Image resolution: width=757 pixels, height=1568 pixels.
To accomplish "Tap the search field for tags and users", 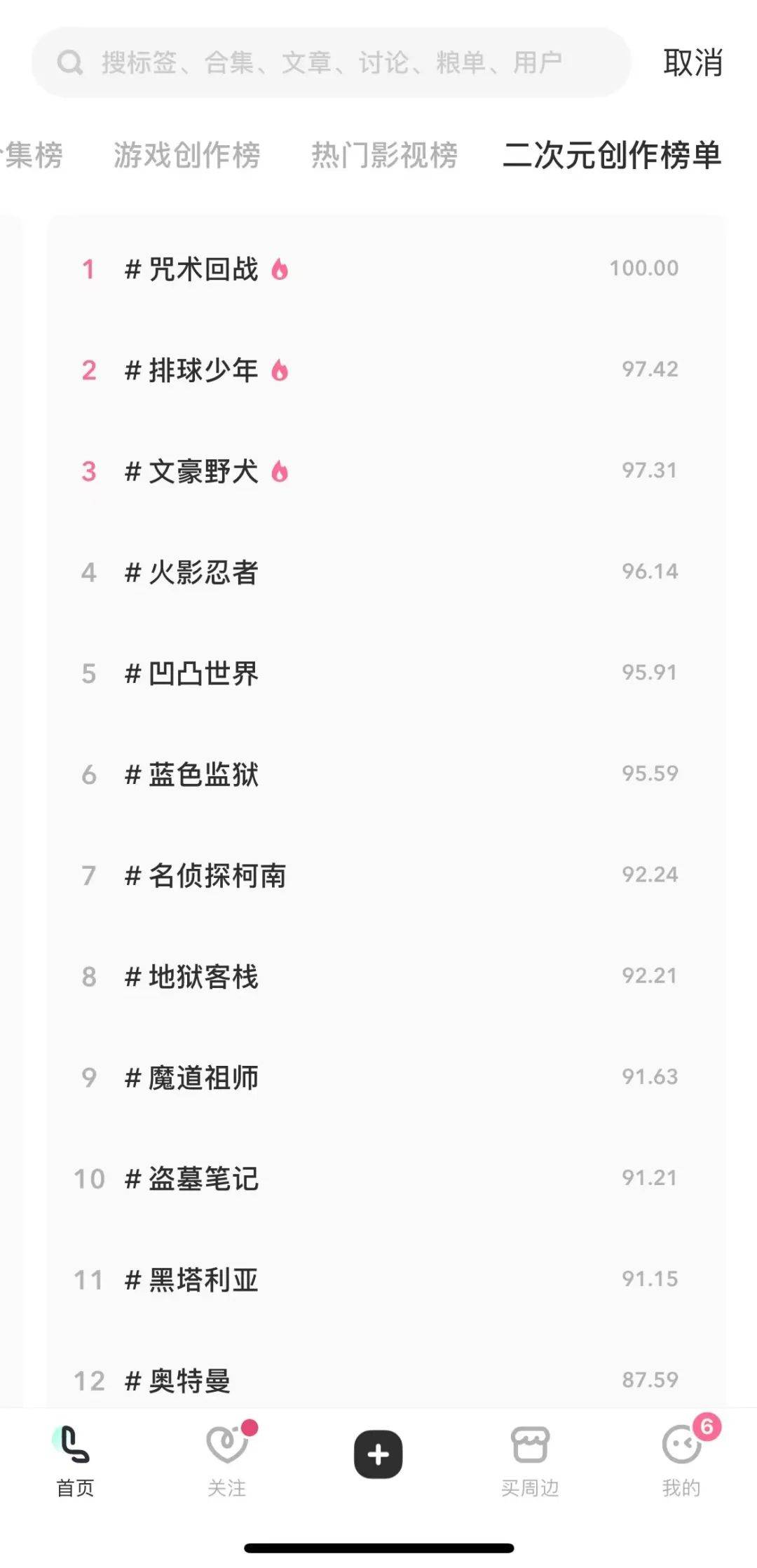I will coord(329,62).
